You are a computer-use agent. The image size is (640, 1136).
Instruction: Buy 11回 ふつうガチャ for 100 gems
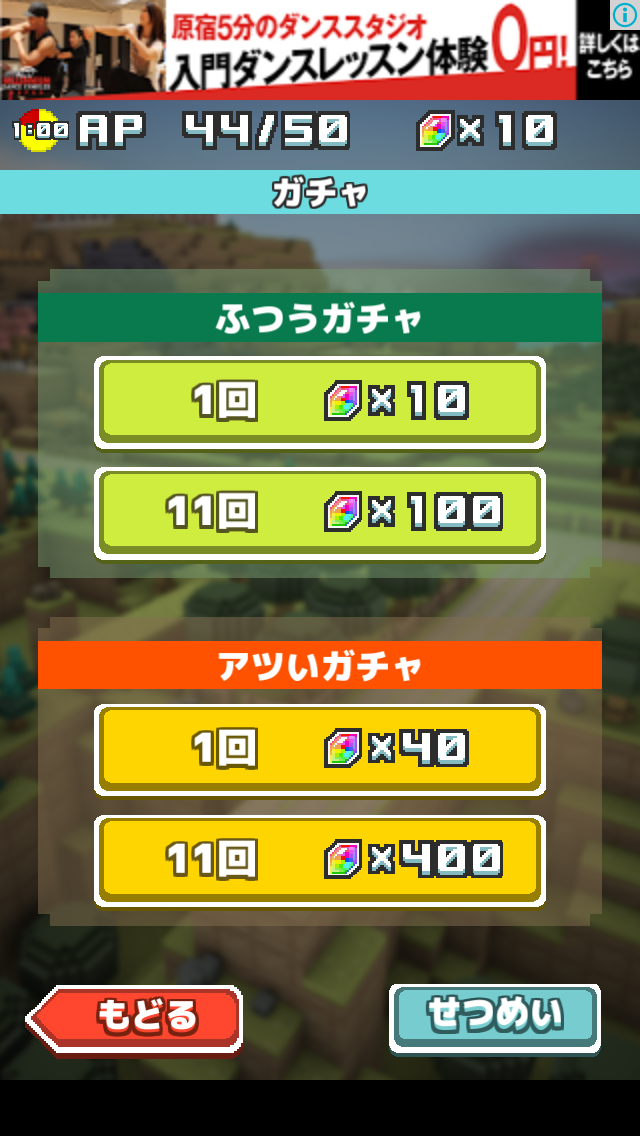(x=320, y=513)
